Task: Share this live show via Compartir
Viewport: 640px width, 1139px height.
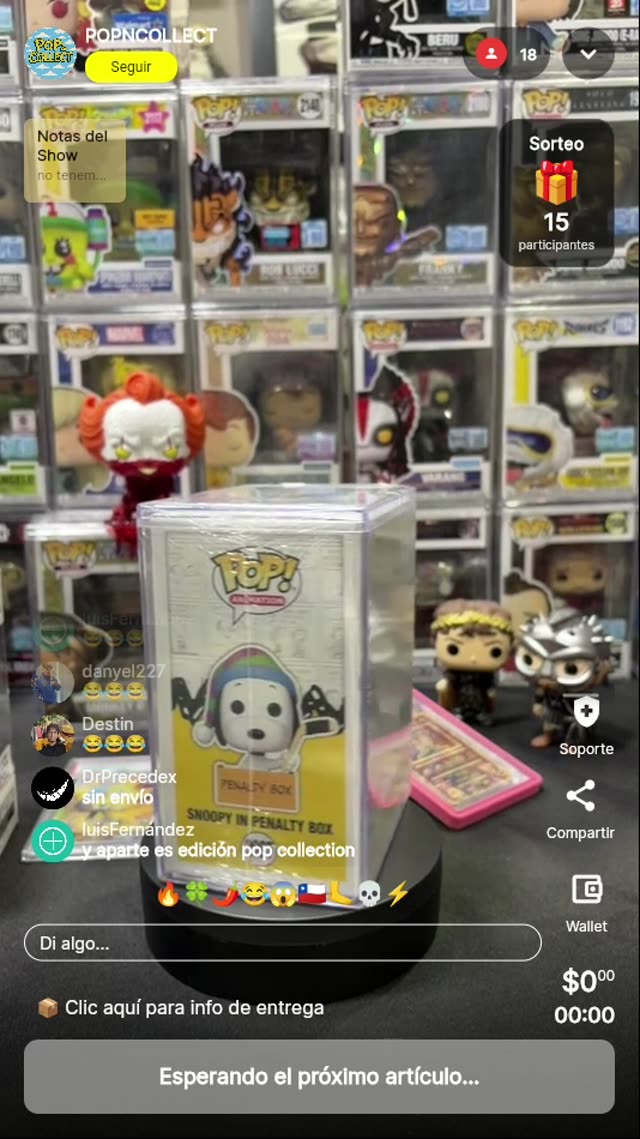Action: [581, 797]
